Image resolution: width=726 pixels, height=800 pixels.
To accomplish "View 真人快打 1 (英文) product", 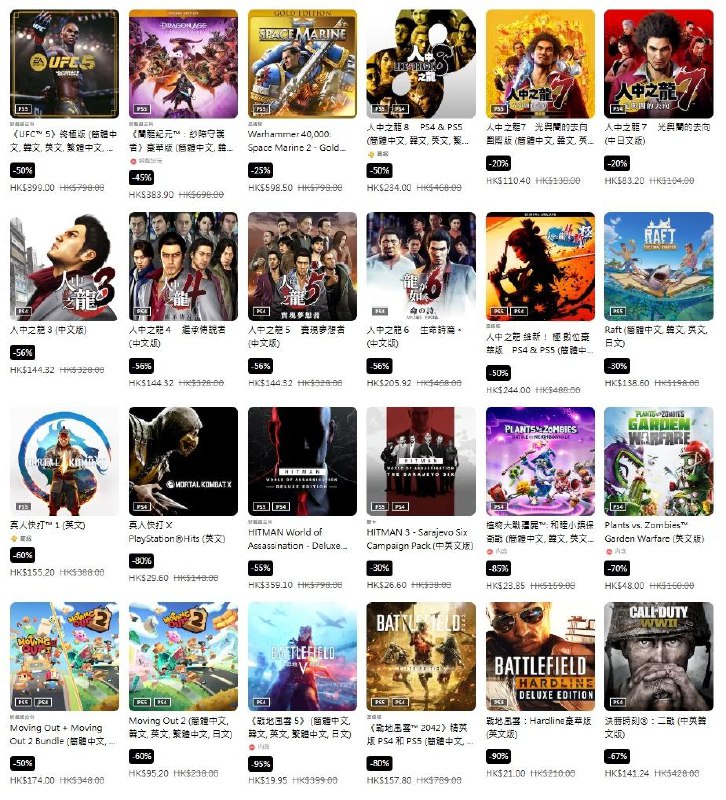I will (64, 461).
